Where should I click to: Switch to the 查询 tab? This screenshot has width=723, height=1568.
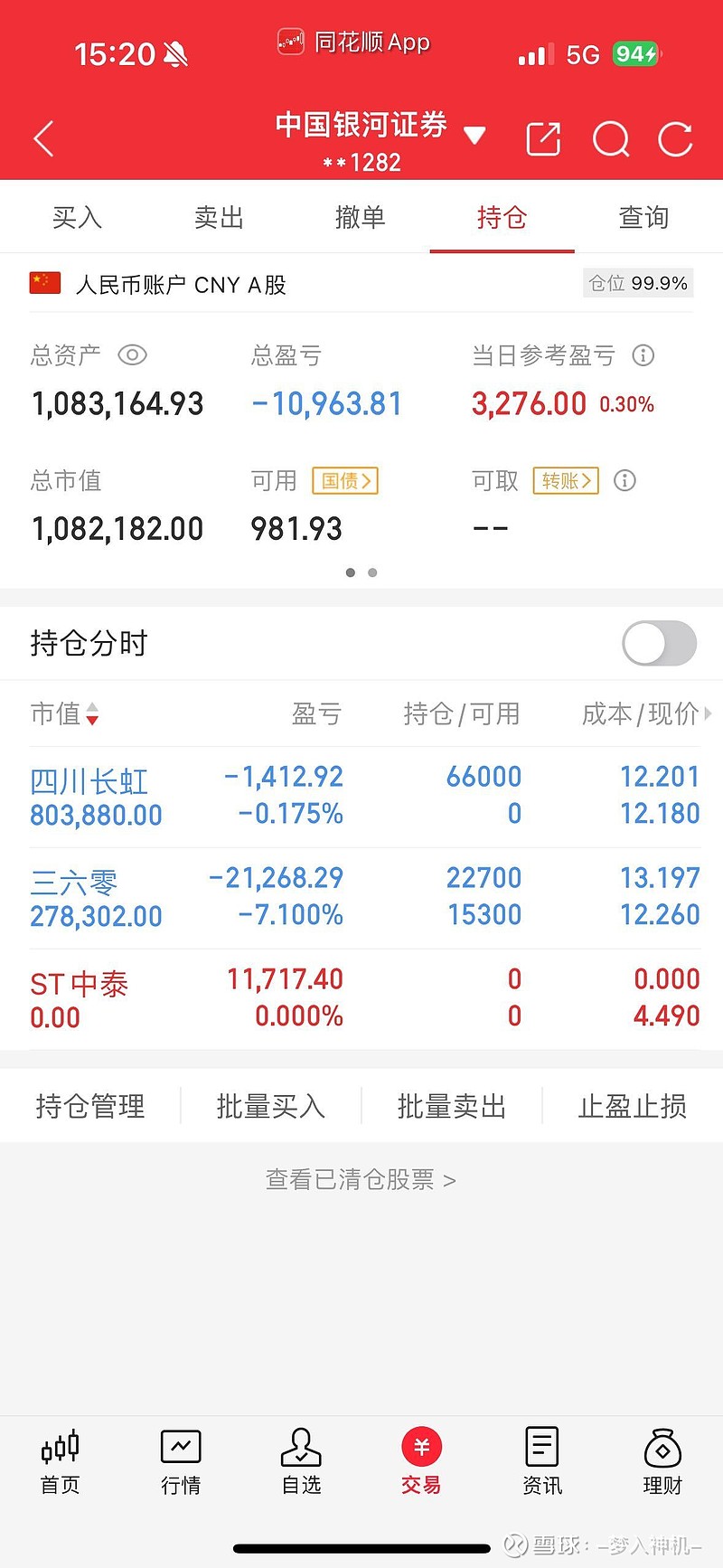[643, 217]
